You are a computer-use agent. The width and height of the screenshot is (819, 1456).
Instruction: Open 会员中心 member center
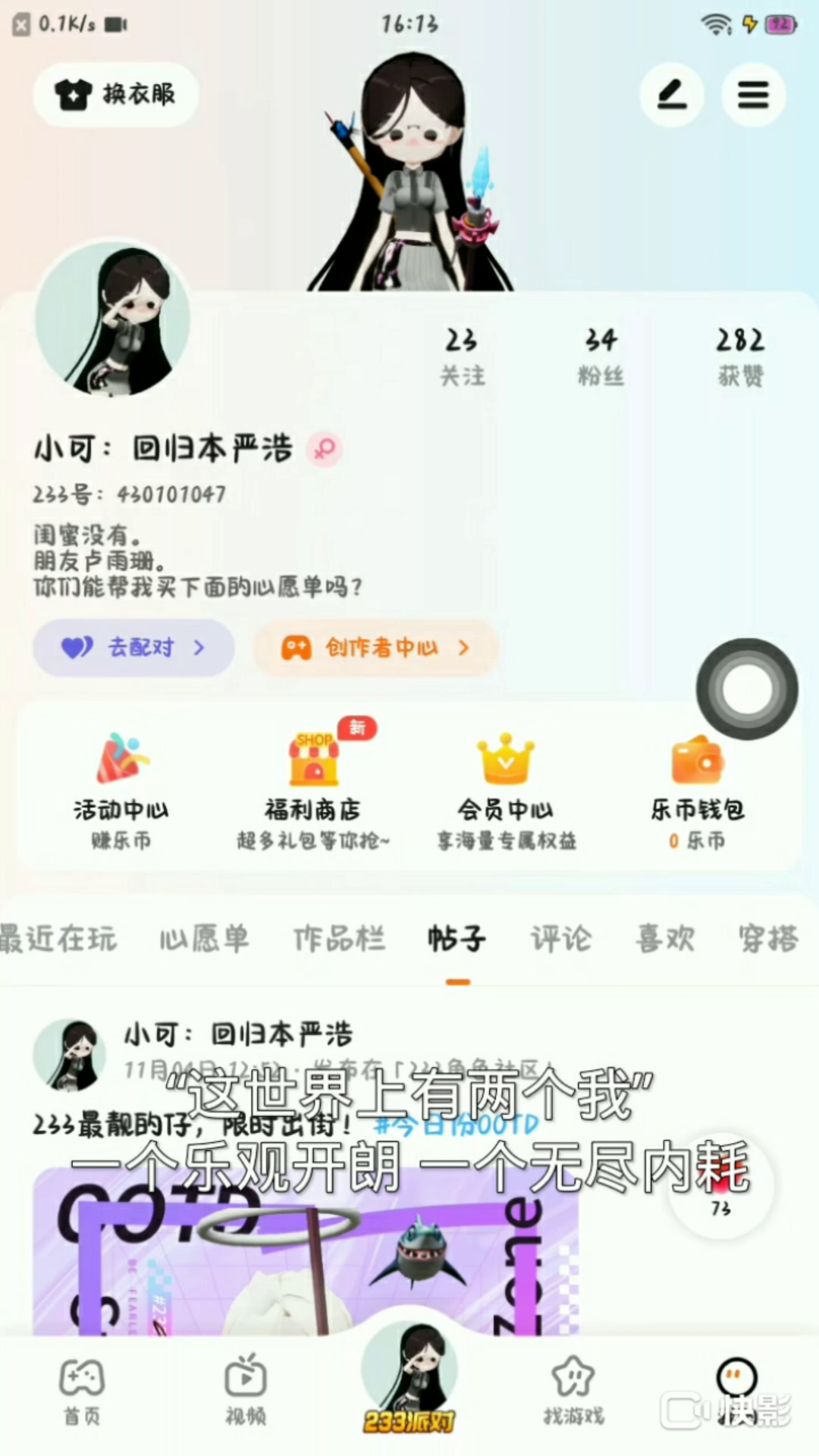click(x=506, y=789)
